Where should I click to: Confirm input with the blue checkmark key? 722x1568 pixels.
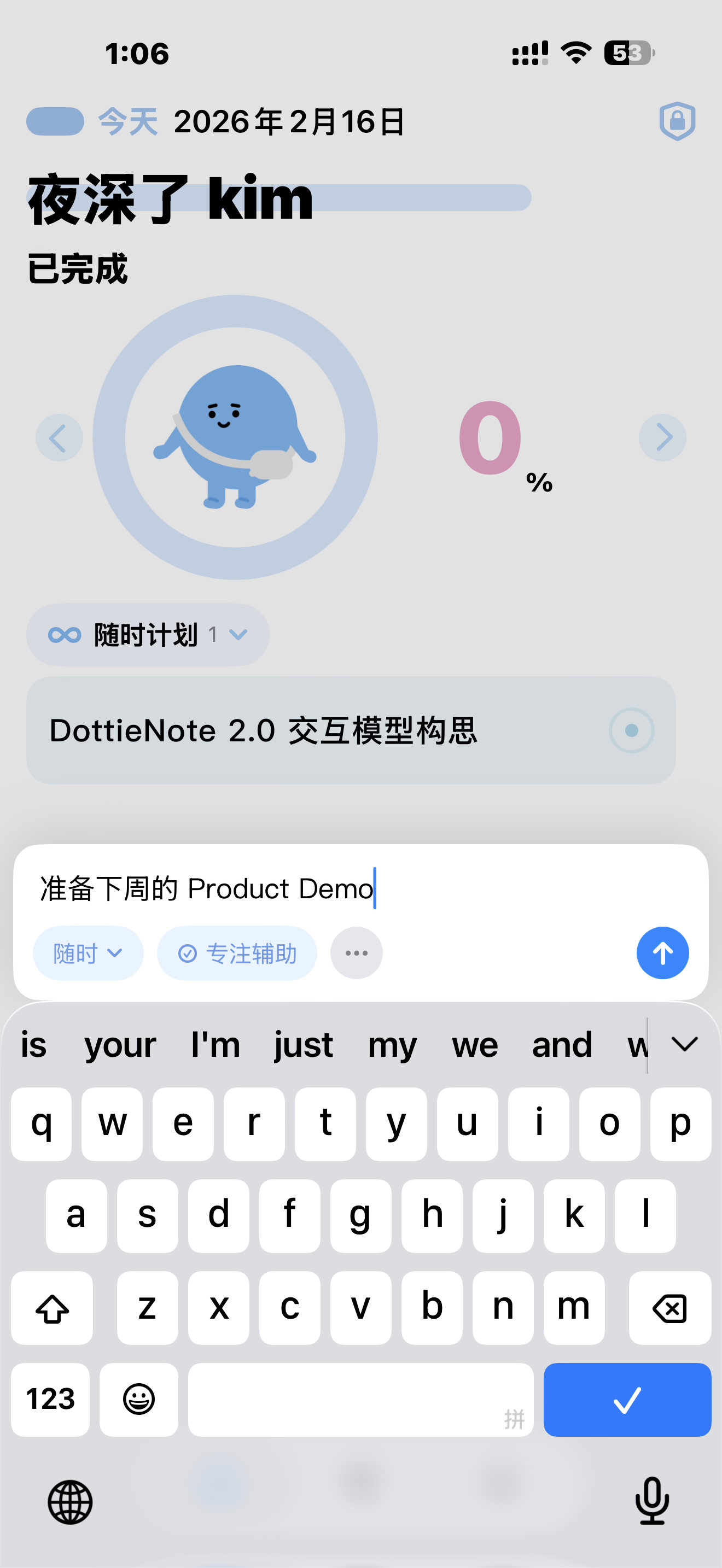coord(627,1400)
